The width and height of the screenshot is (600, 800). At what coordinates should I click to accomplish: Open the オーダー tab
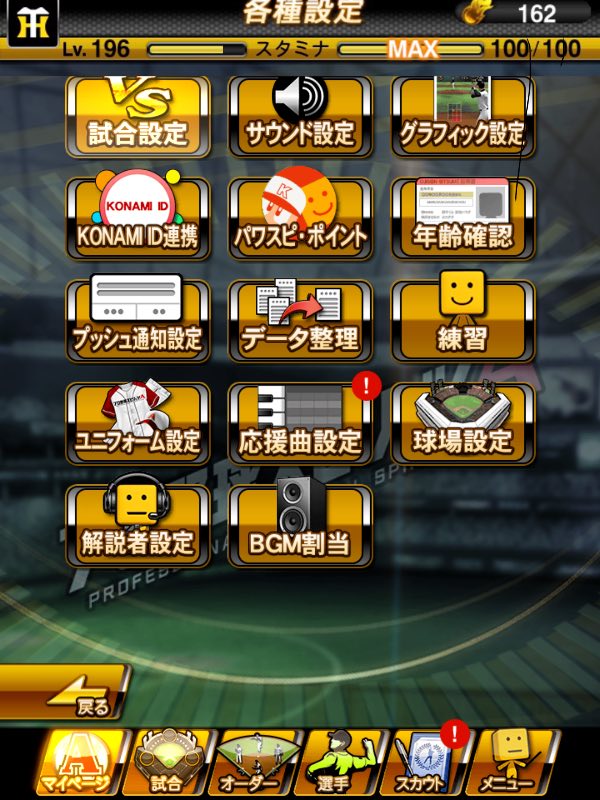(x=256, y=765)
